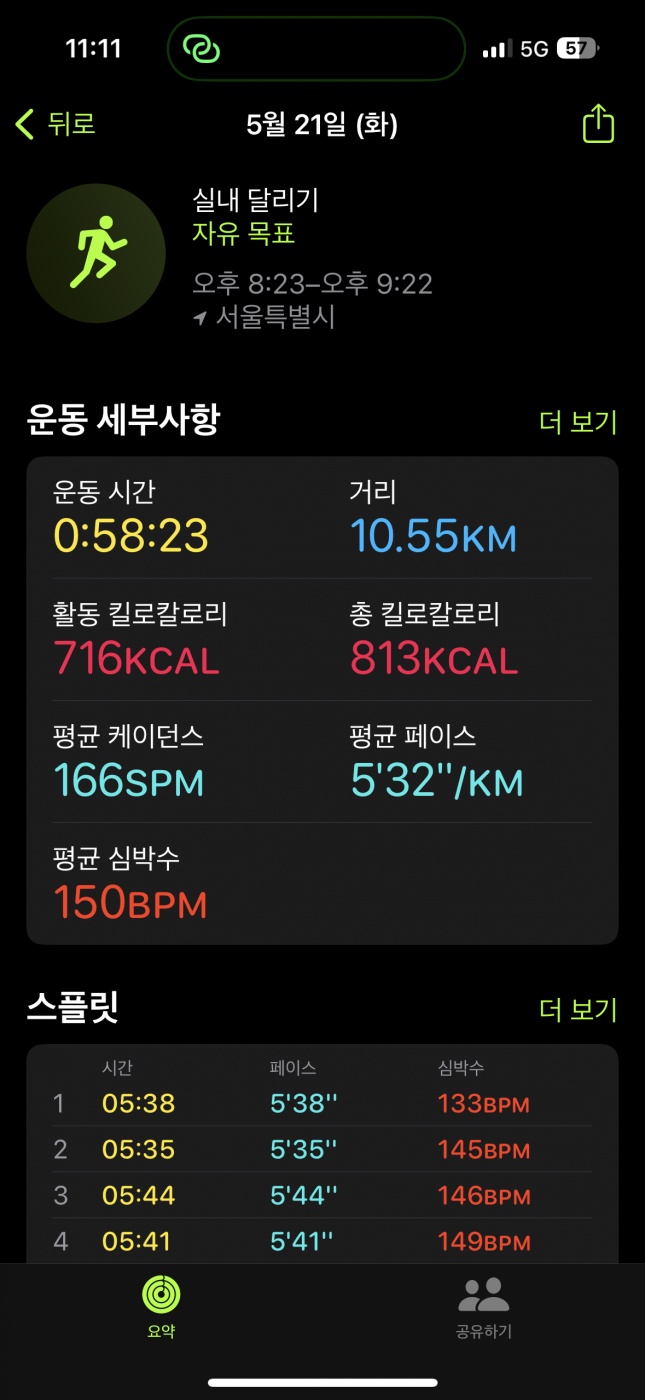
Task: Open the Dynamic Island activity
Action: pos(316,48)
